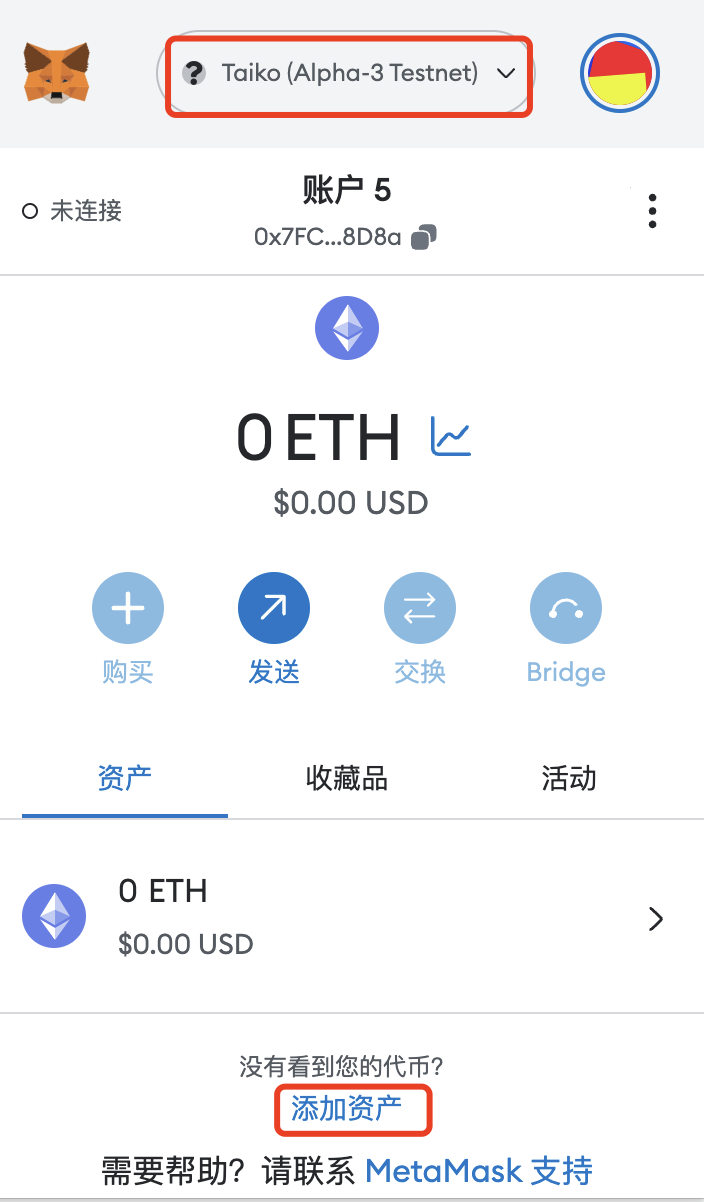The height and width of the screenshot is (1202, 704).
Task: Tap the 添加资产 link
Action: pos(346,1108)
